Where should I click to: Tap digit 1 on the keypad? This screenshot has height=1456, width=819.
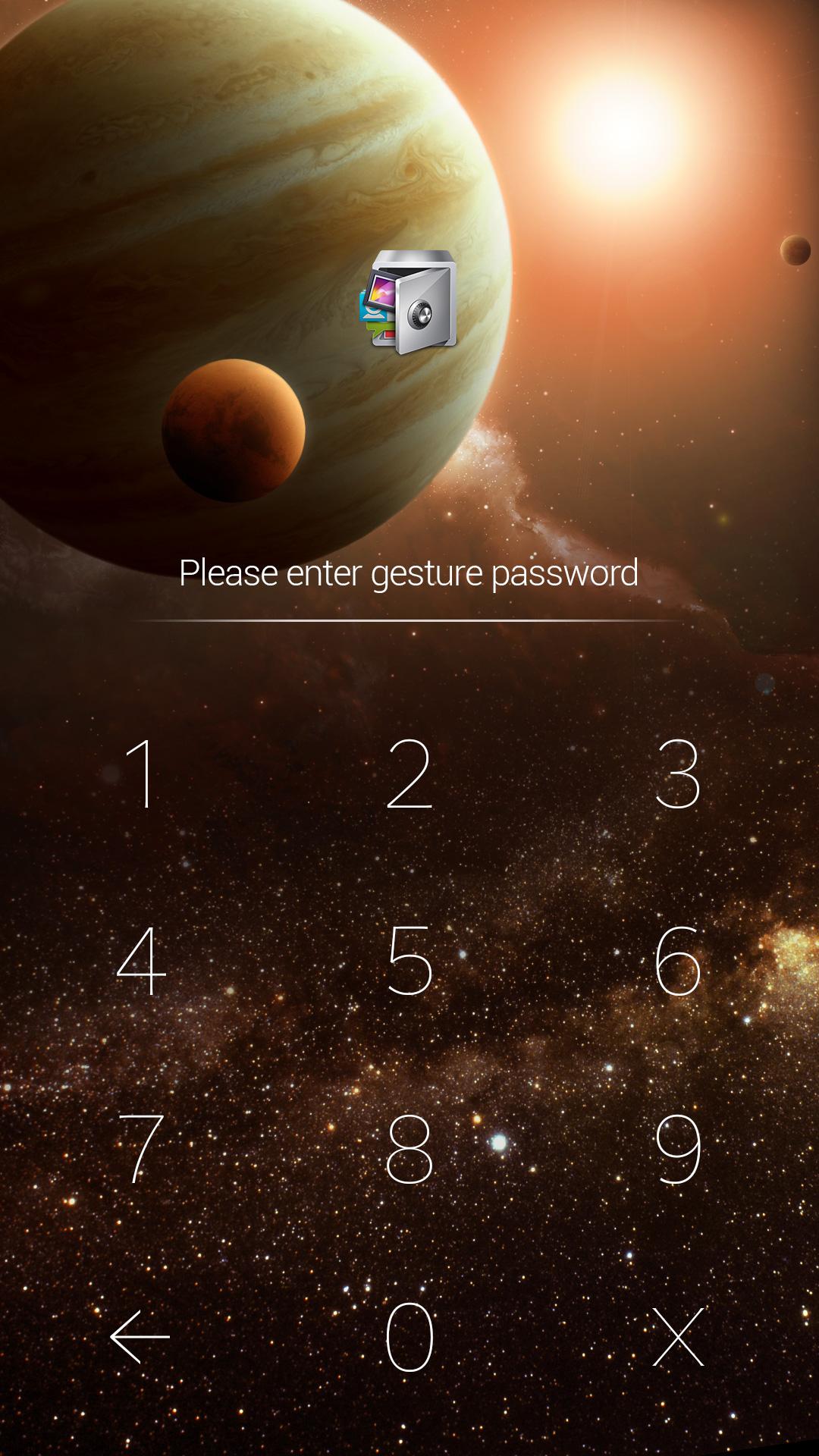pyautogui.click(x=142, y=773)
